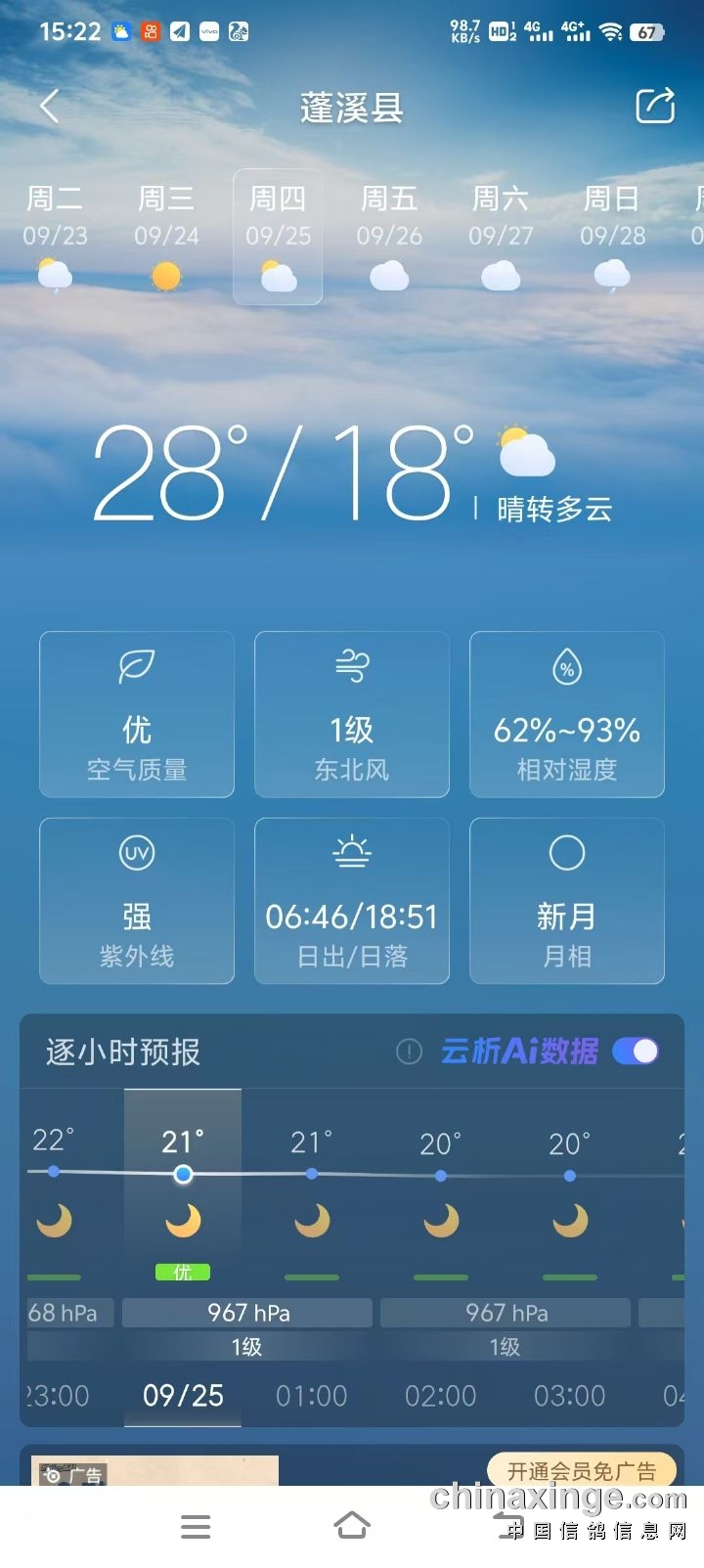The image size is (704, 1568).
Task: Tap 开通会员免广告 to remove ads
Action: 581,1470
